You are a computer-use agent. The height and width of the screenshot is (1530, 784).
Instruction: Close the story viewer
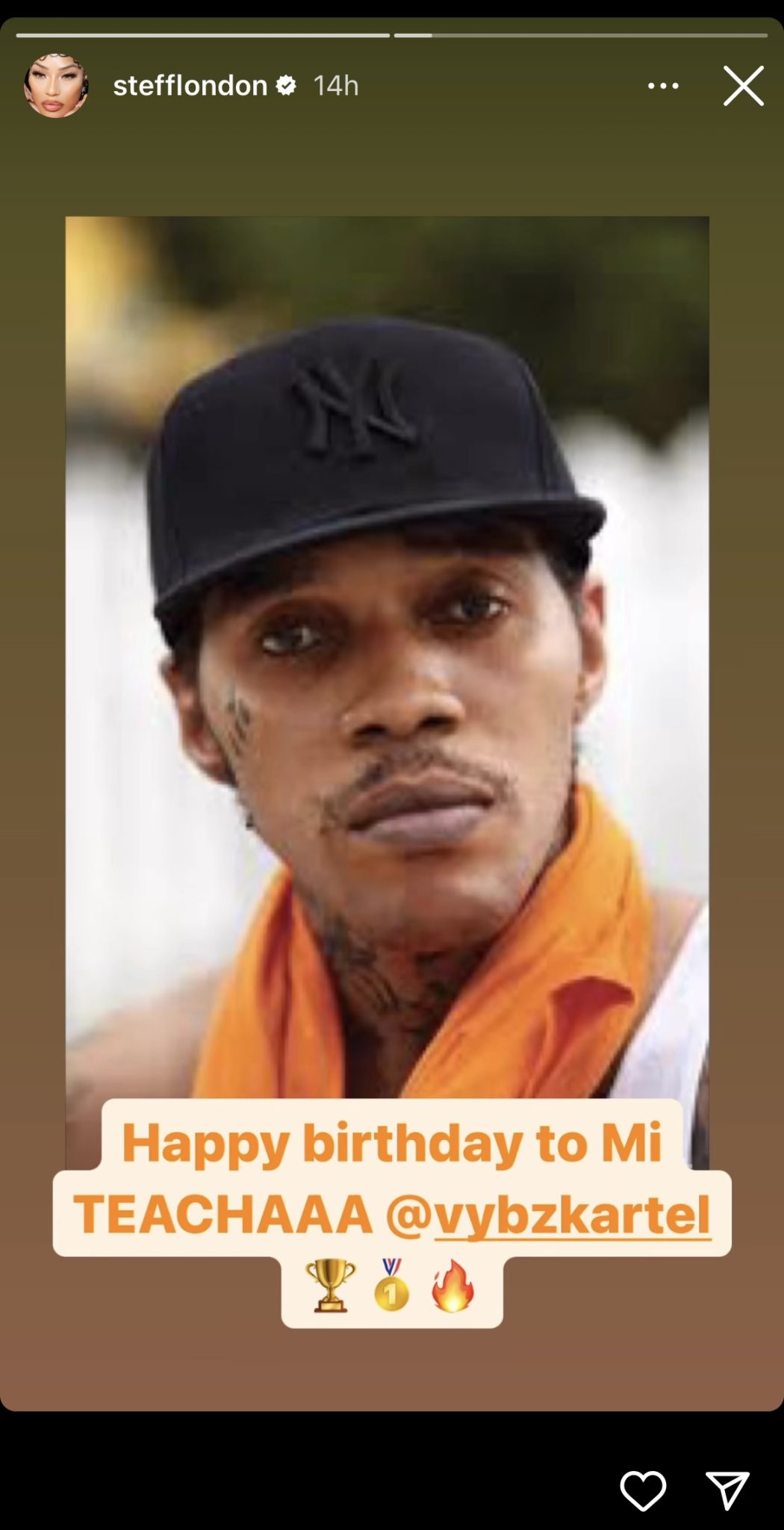click(743, 86)
